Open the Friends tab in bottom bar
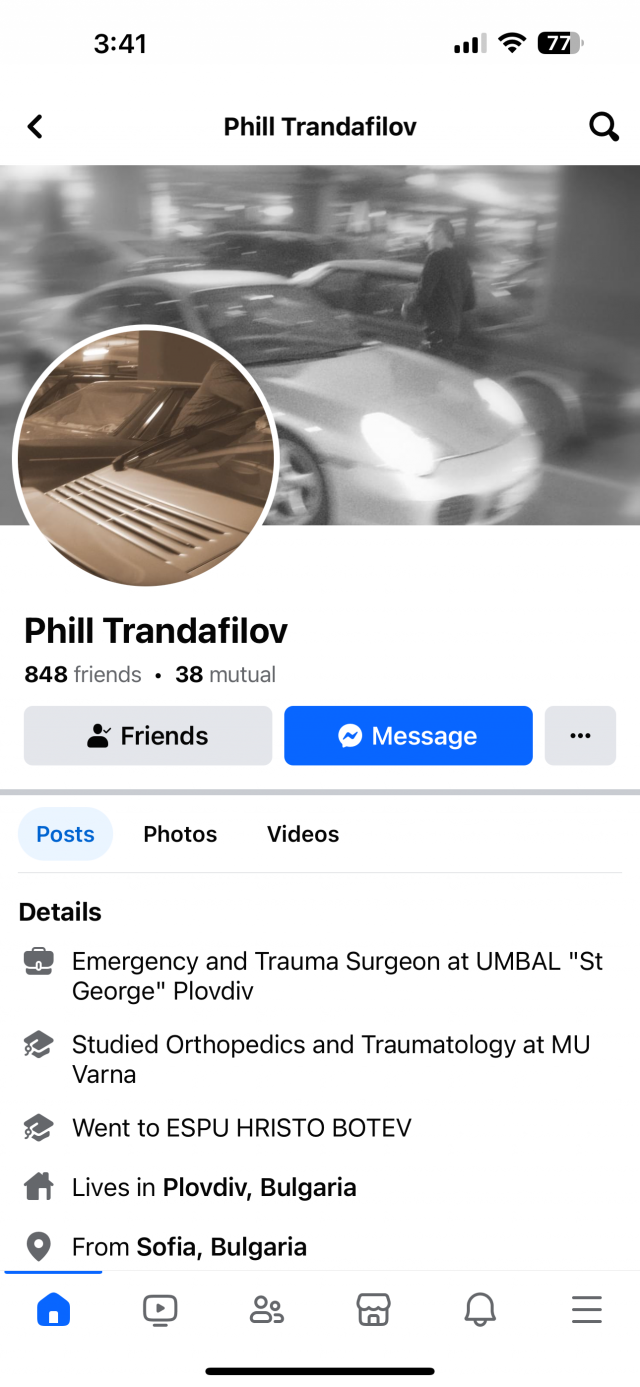Viewport: 640px width, 1387px height. pyautogui.click(x=266, y=1309)
